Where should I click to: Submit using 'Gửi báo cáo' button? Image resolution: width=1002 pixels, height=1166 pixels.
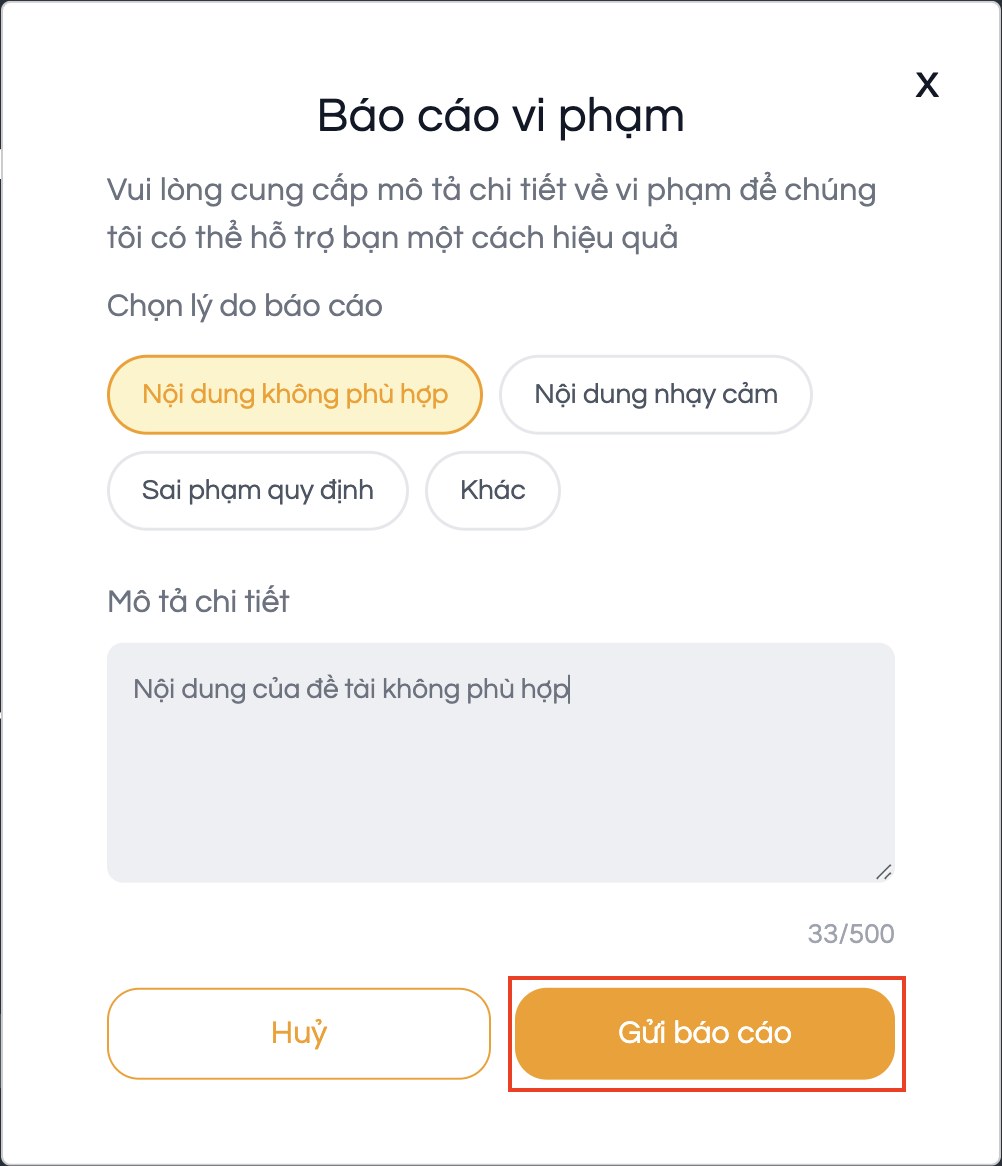coord(705,1033)
